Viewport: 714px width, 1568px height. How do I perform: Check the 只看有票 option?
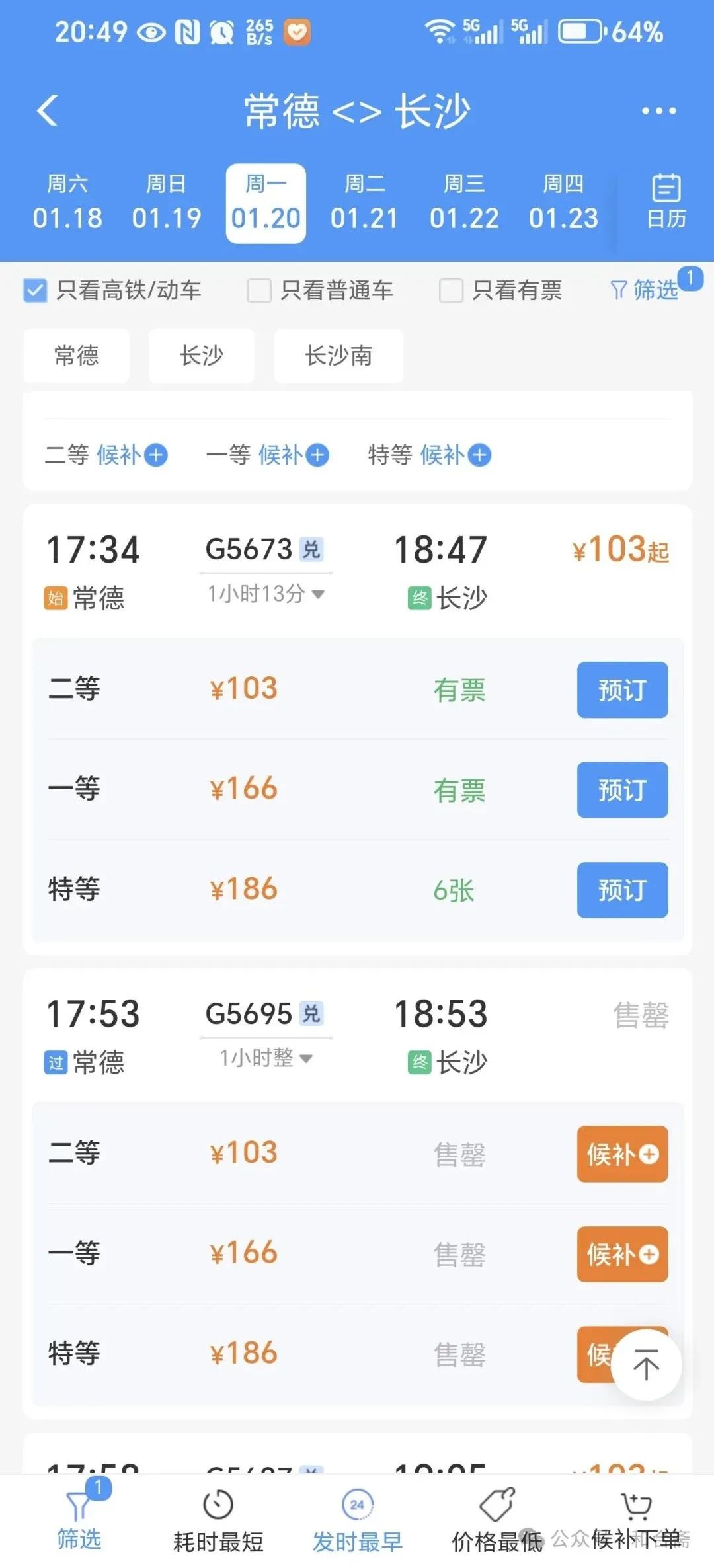[452, 290]
